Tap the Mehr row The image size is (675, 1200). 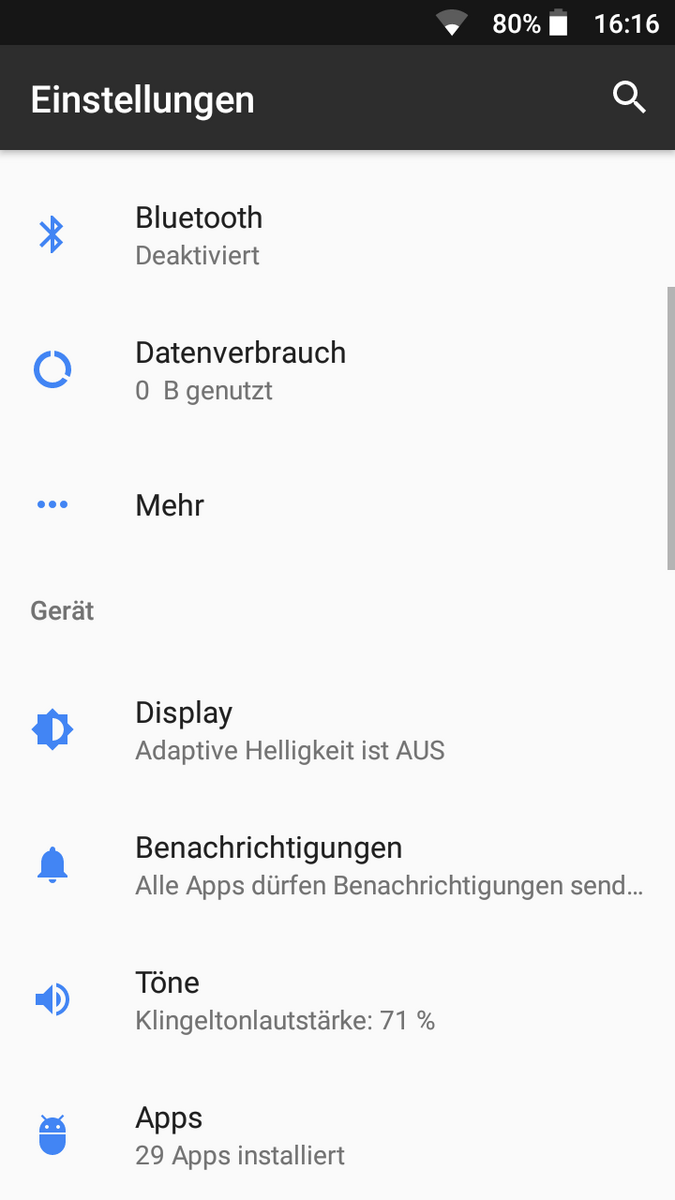coord(337,505)
